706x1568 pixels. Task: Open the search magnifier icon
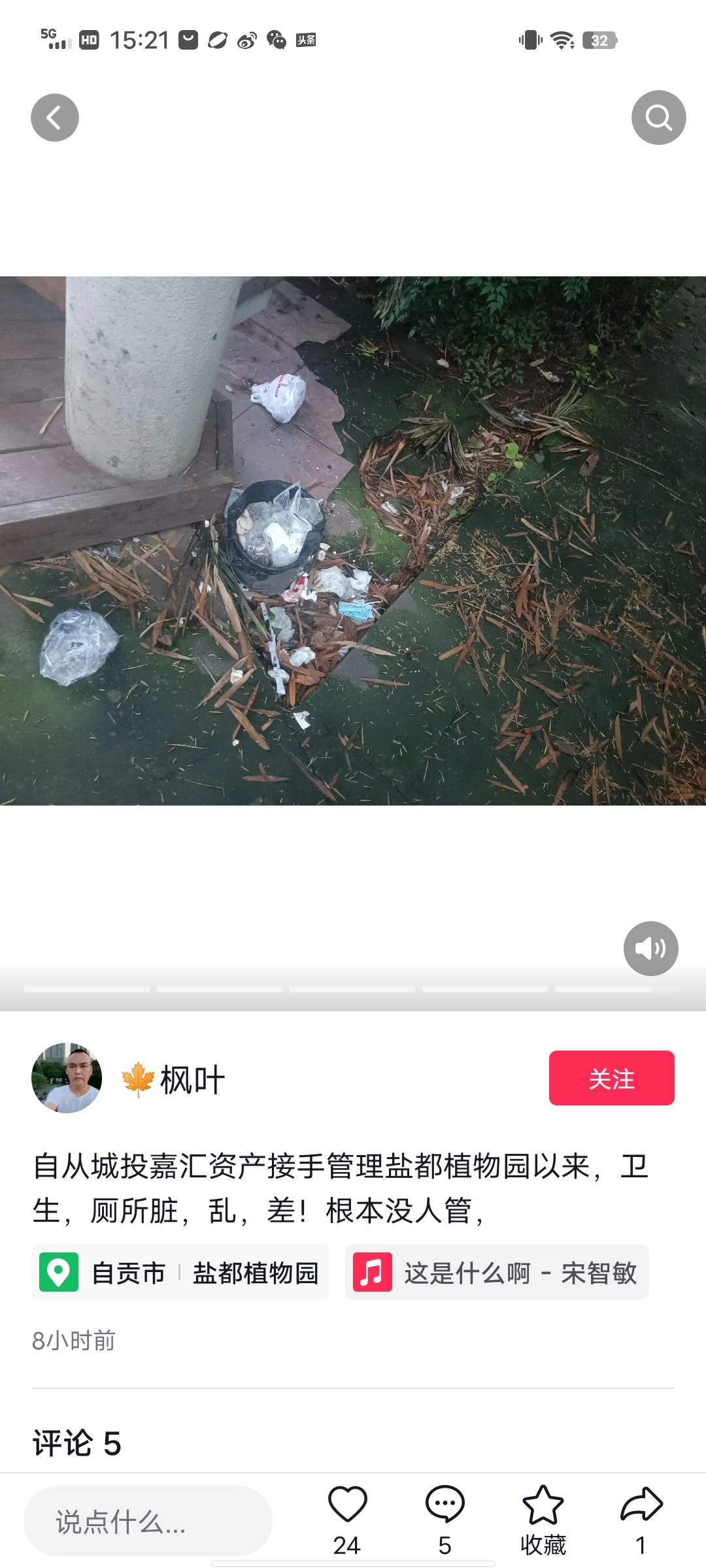[x=658, y=118]
